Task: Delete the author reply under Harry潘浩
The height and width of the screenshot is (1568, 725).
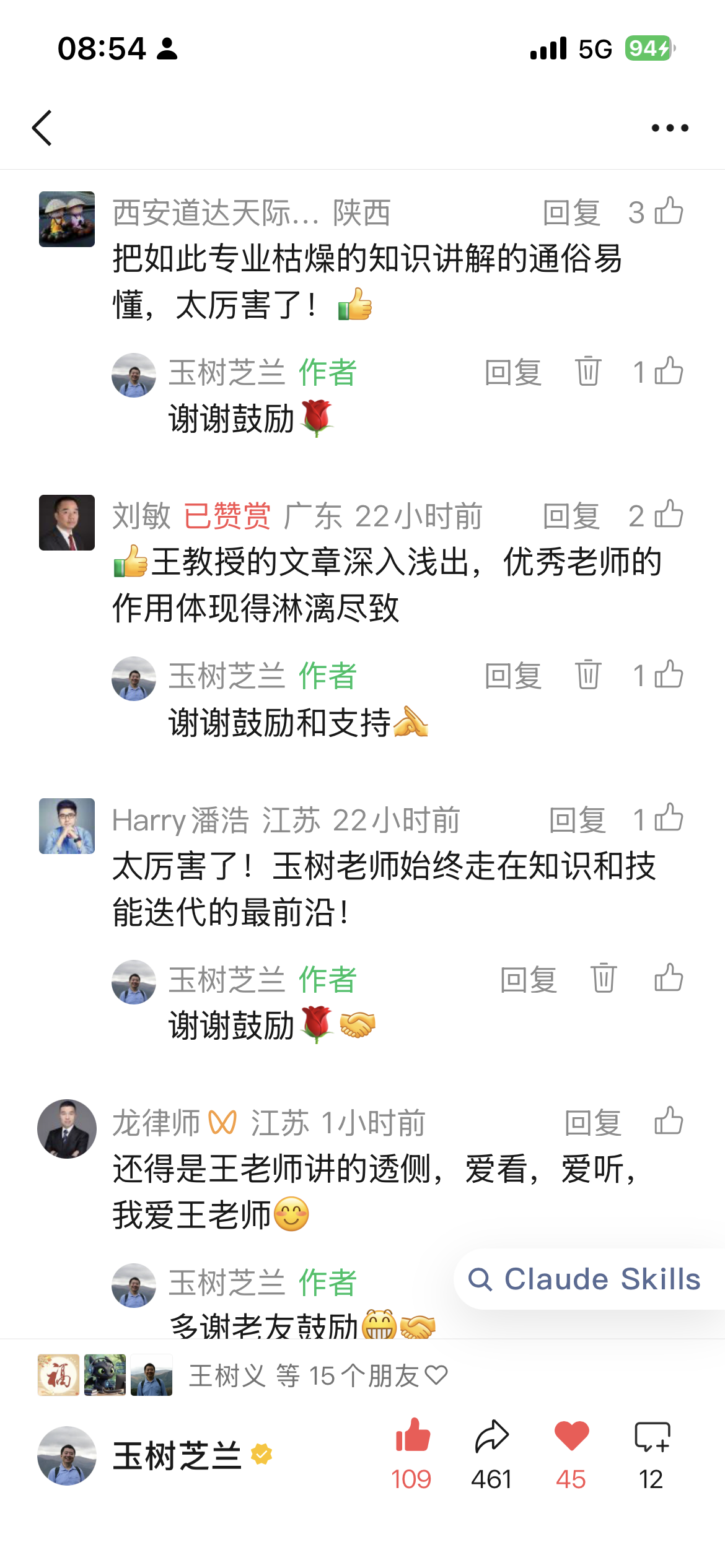Action: coord(603,979)
